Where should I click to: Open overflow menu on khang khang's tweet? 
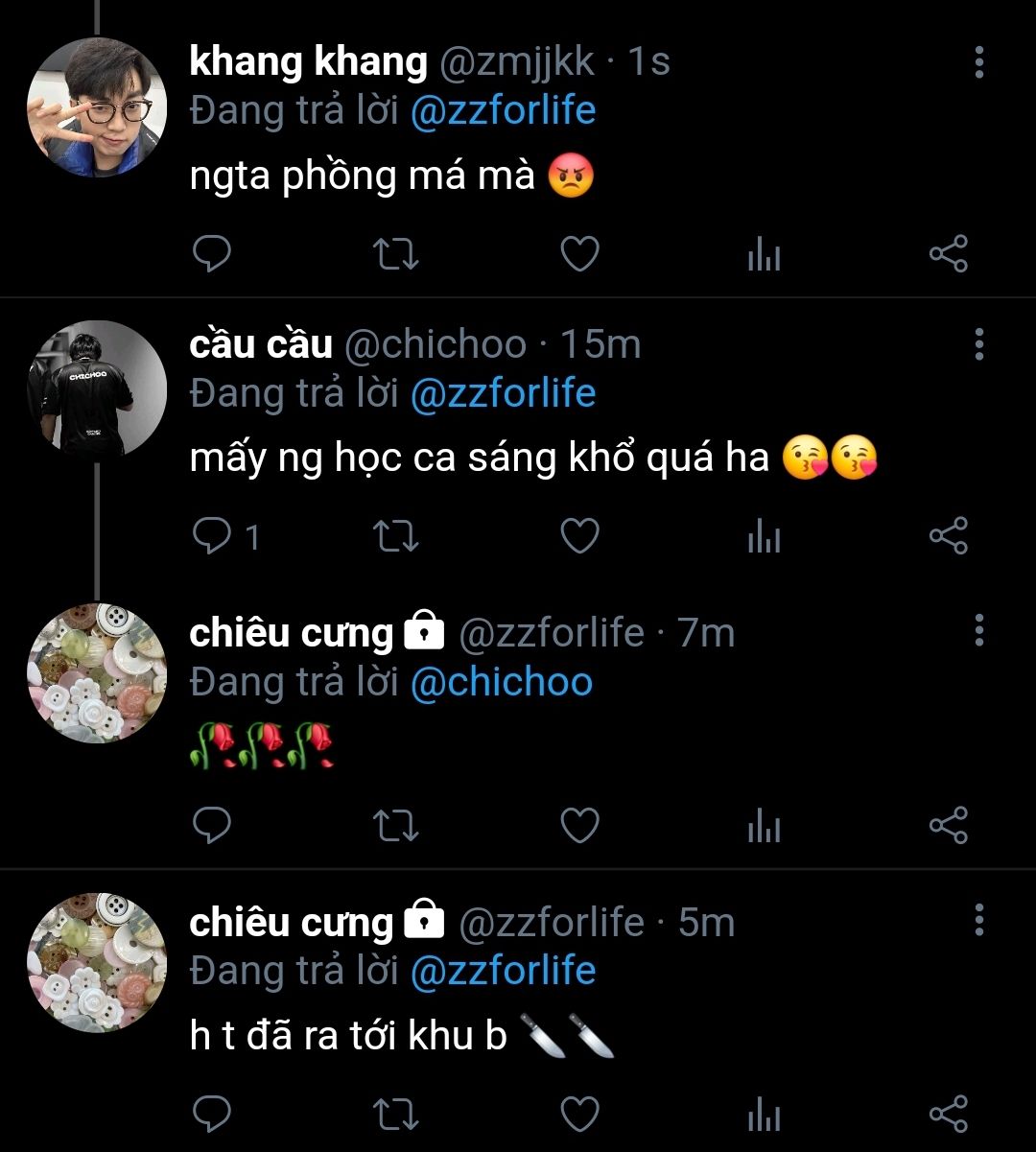978,61
